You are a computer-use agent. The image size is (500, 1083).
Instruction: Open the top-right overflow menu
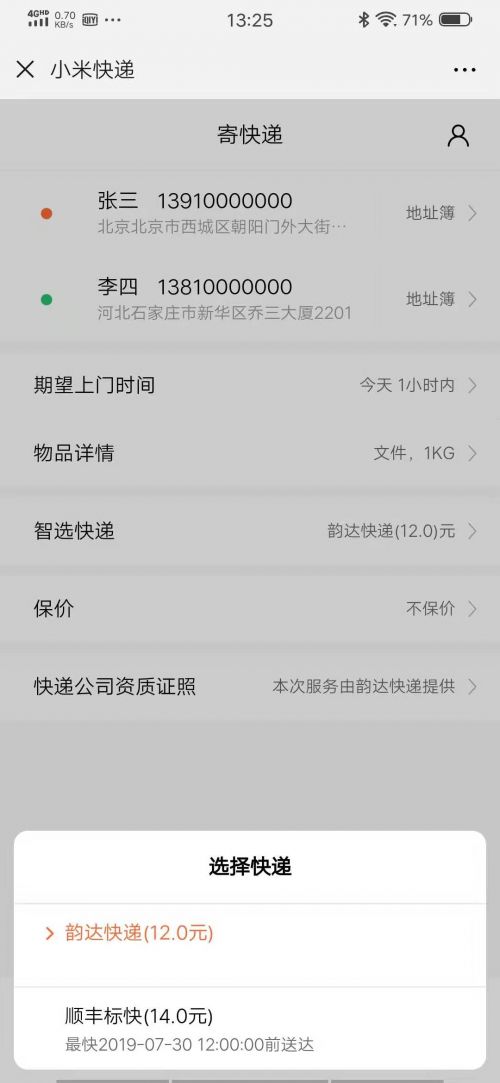point(465,70)
